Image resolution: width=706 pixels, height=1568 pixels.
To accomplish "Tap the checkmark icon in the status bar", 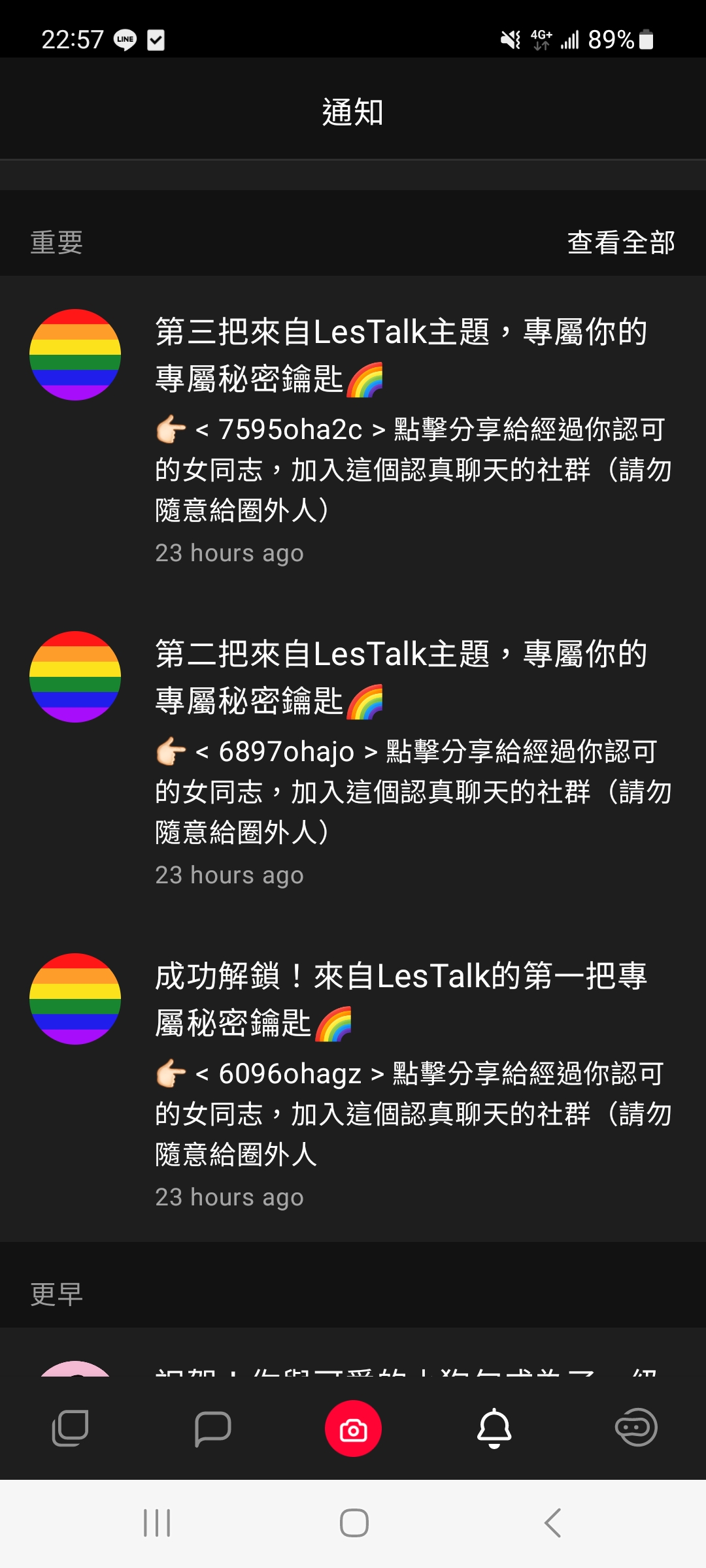I will (x=156, y=39).
